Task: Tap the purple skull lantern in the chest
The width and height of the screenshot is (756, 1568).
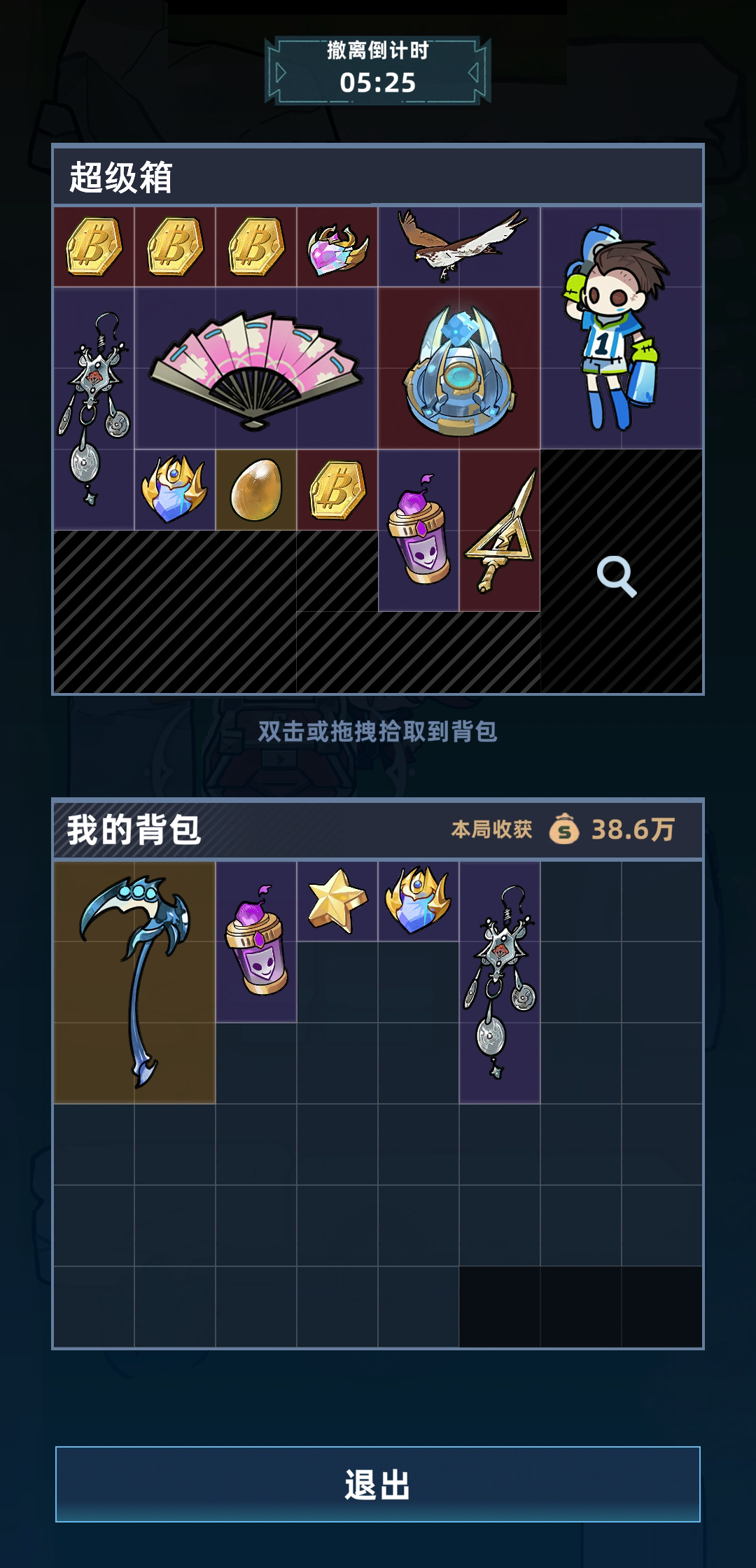Action: click(419, 531)
